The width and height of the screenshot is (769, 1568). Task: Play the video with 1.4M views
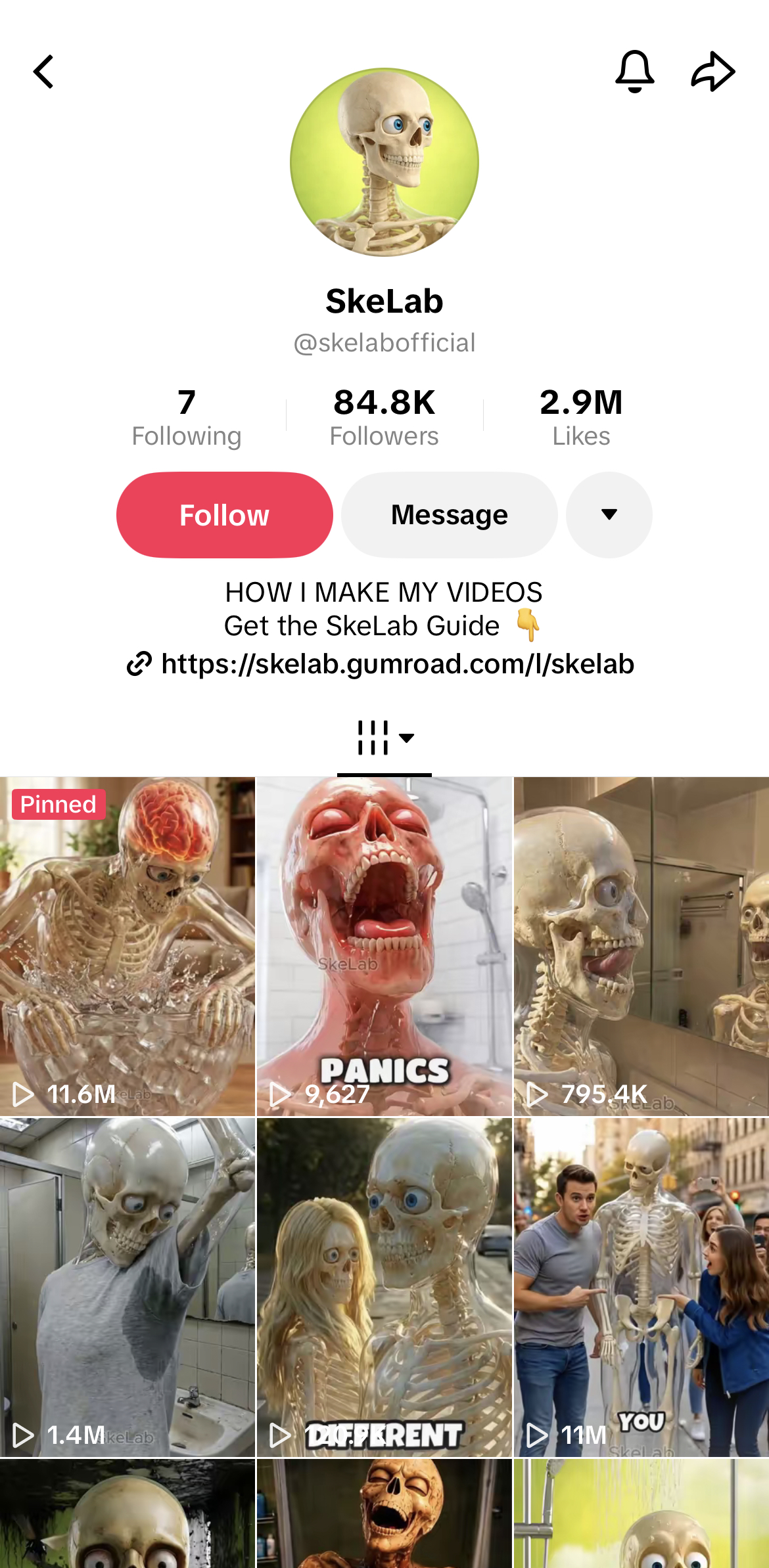128,1288
